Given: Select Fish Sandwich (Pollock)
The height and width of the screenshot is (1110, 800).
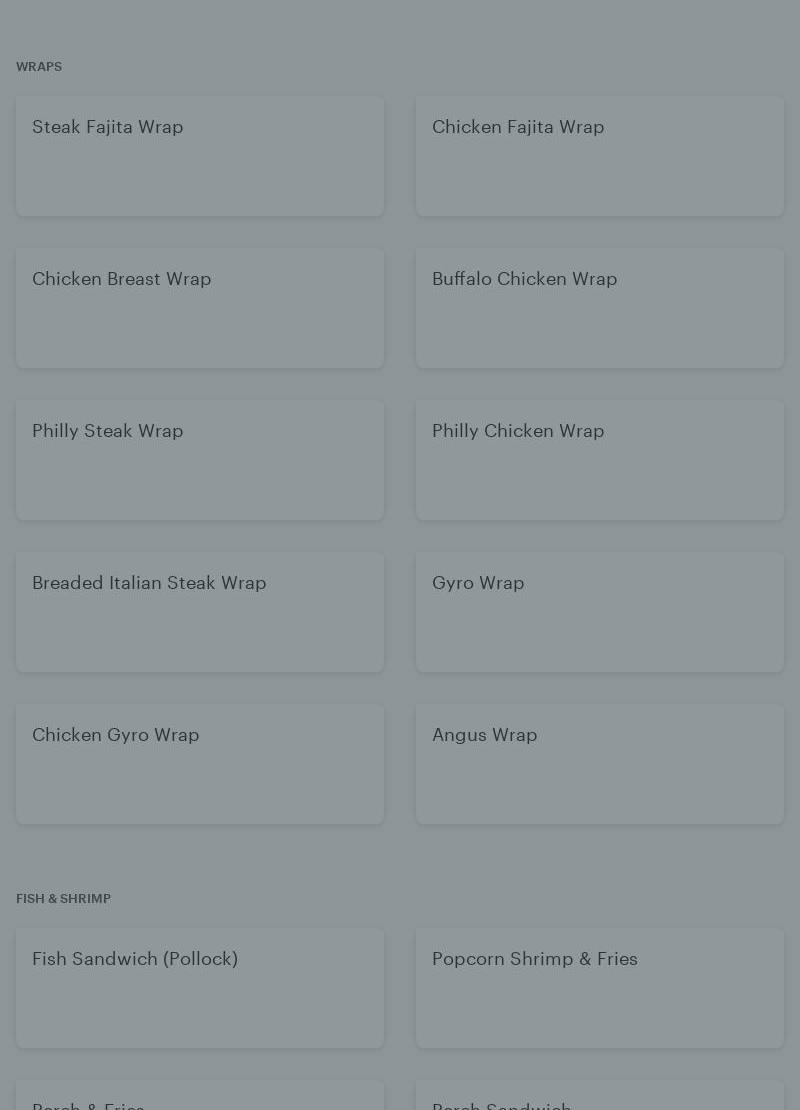Looking at the screenshot, I should point(200,988).
